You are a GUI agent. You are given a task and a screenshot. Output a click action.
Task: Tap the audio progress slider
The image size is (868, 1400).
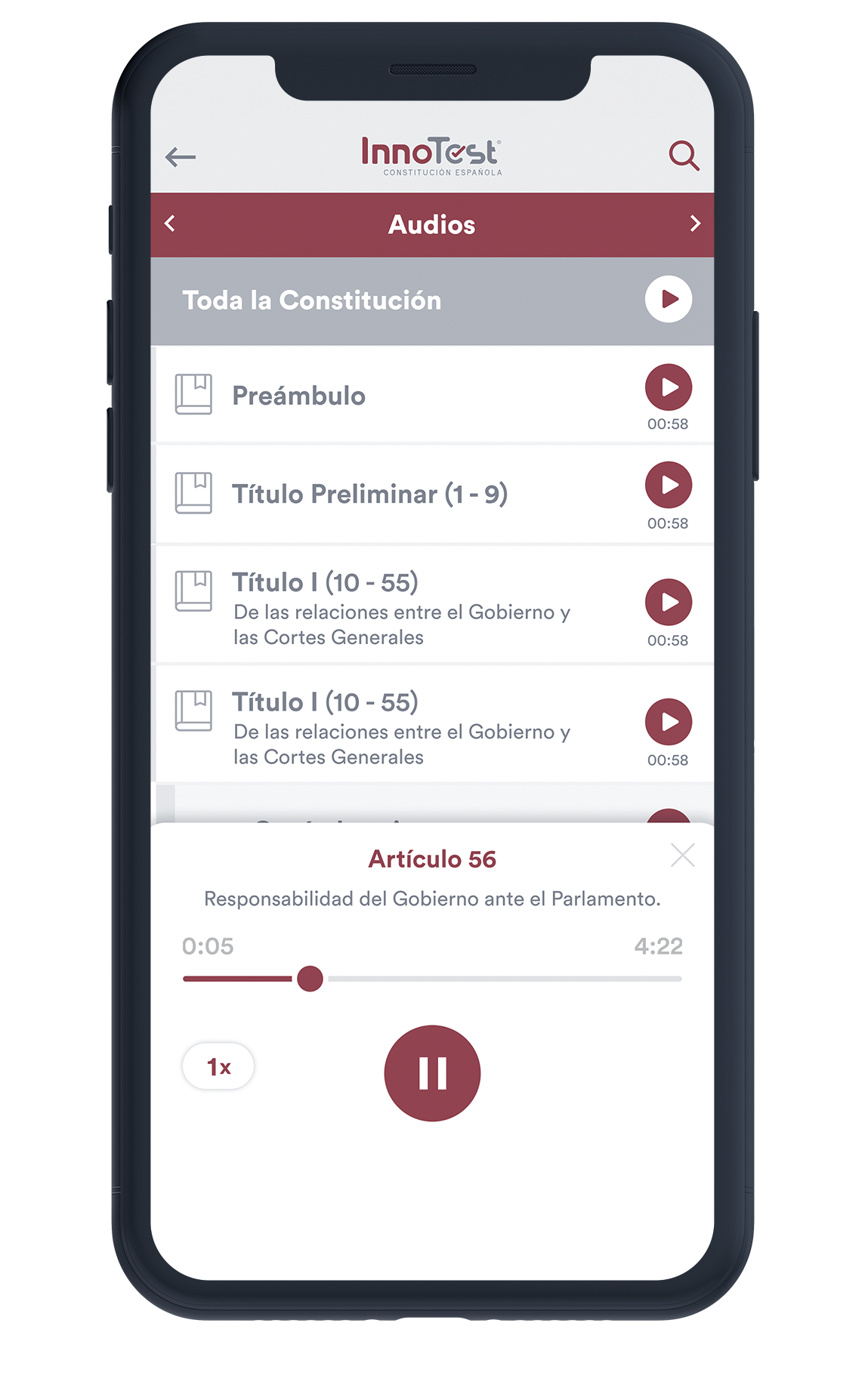click(432, 979)
